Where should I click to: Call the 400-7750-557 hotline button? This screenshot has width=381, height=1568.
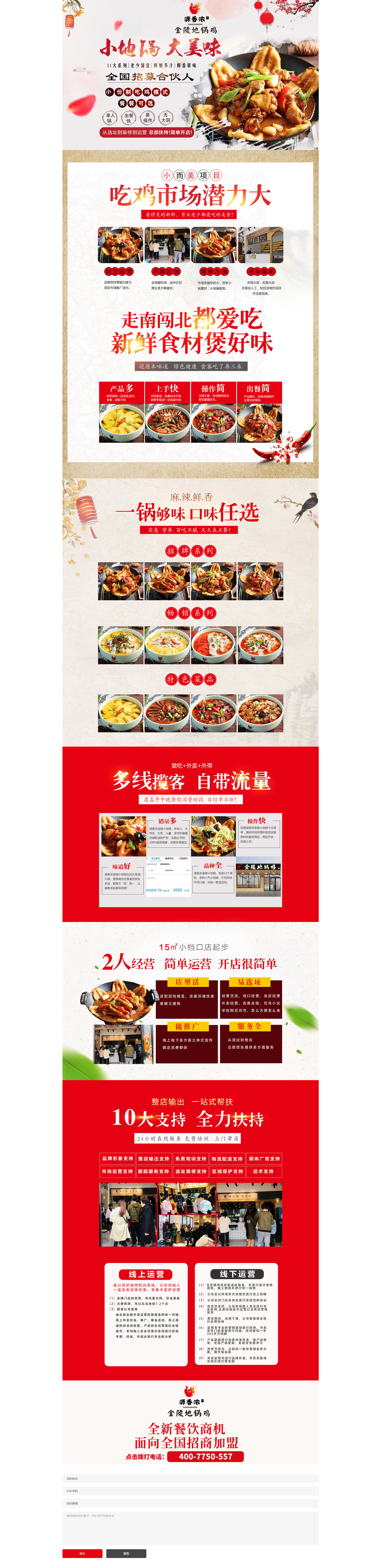tap(205, 1457)
